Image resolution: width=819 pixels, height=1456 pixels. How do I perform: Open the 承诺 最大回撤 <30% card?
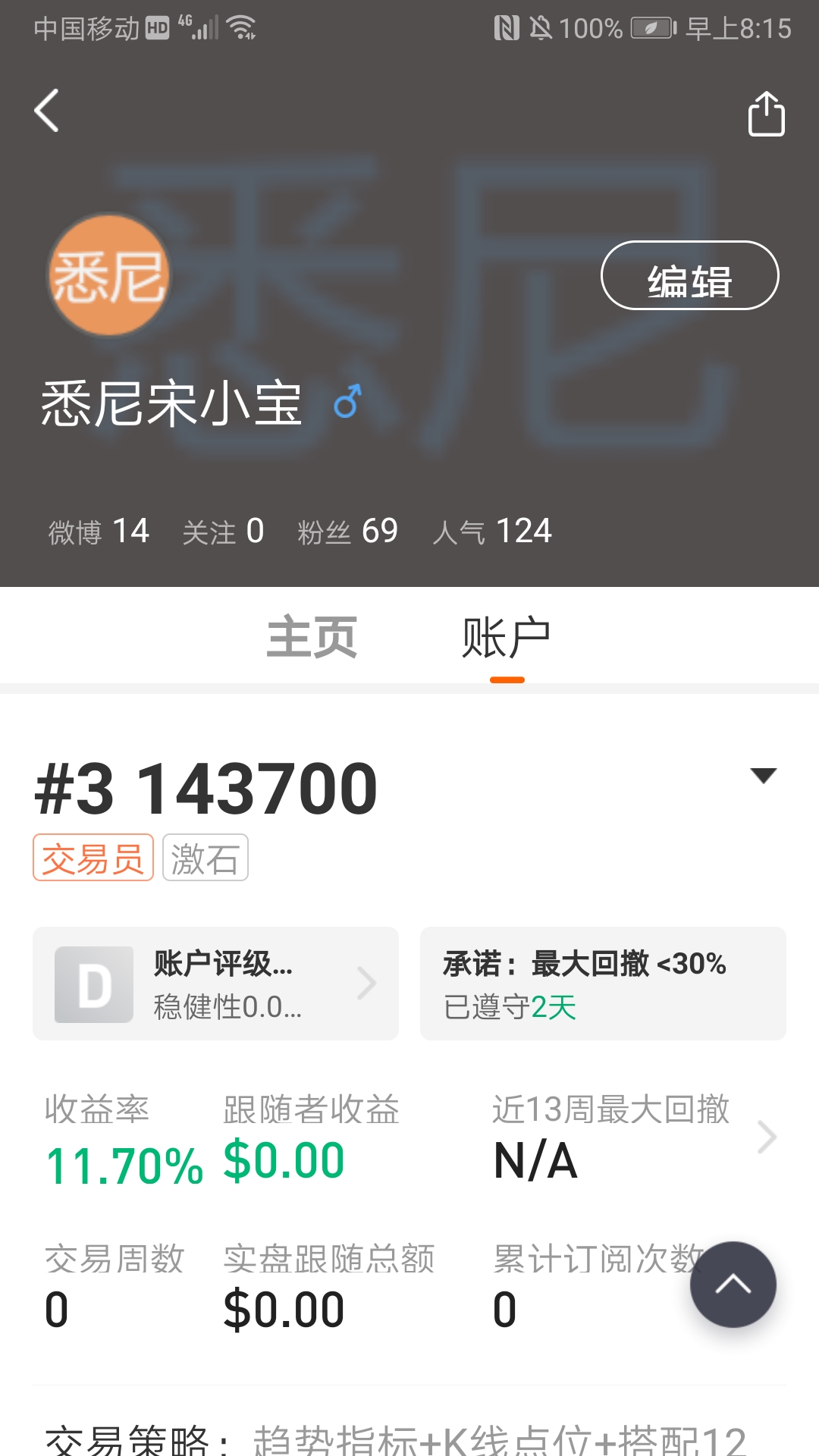point(603,984)
